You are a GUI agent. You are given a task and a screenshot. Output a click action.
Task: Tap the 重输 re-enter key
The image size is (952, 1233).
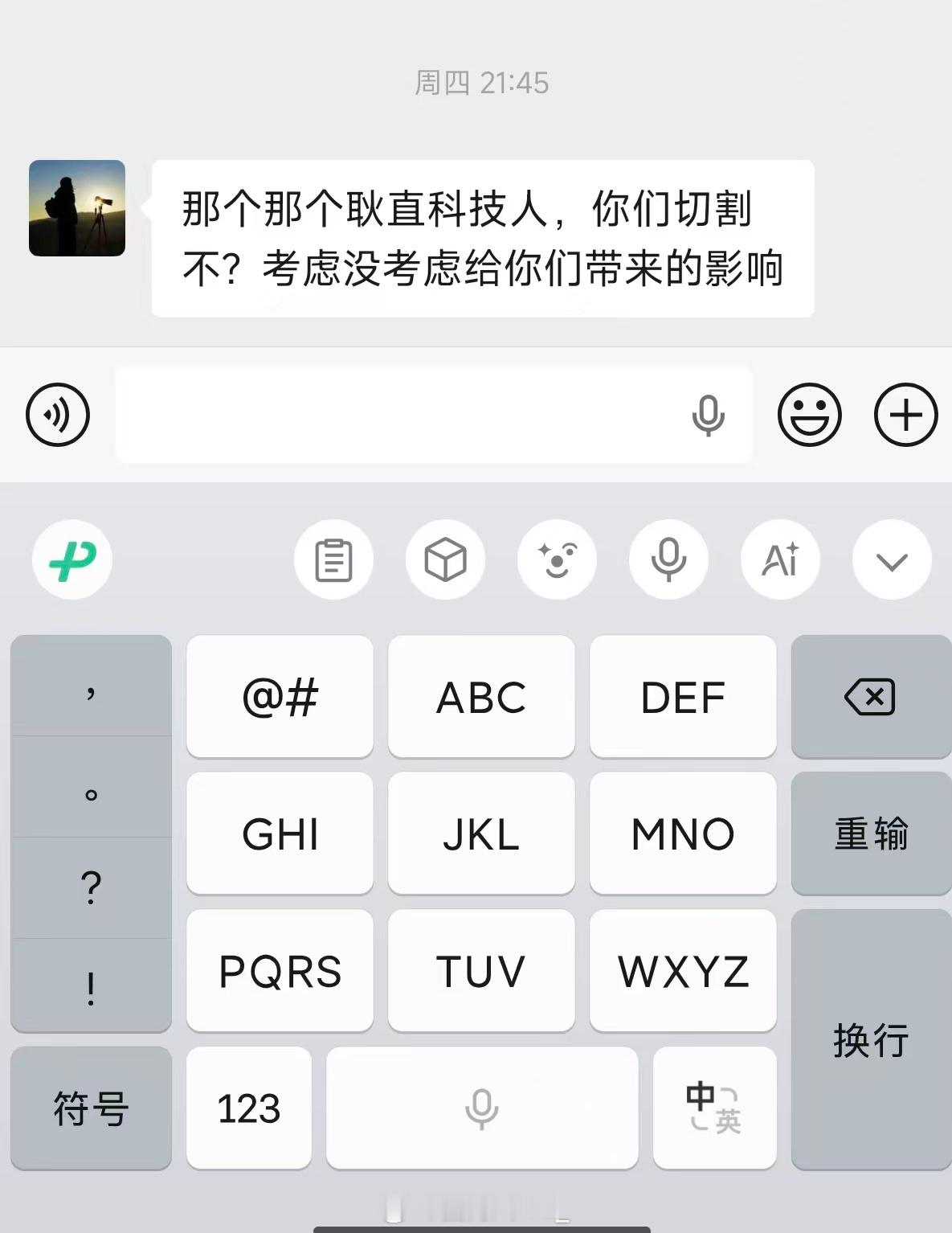[871, 834]
